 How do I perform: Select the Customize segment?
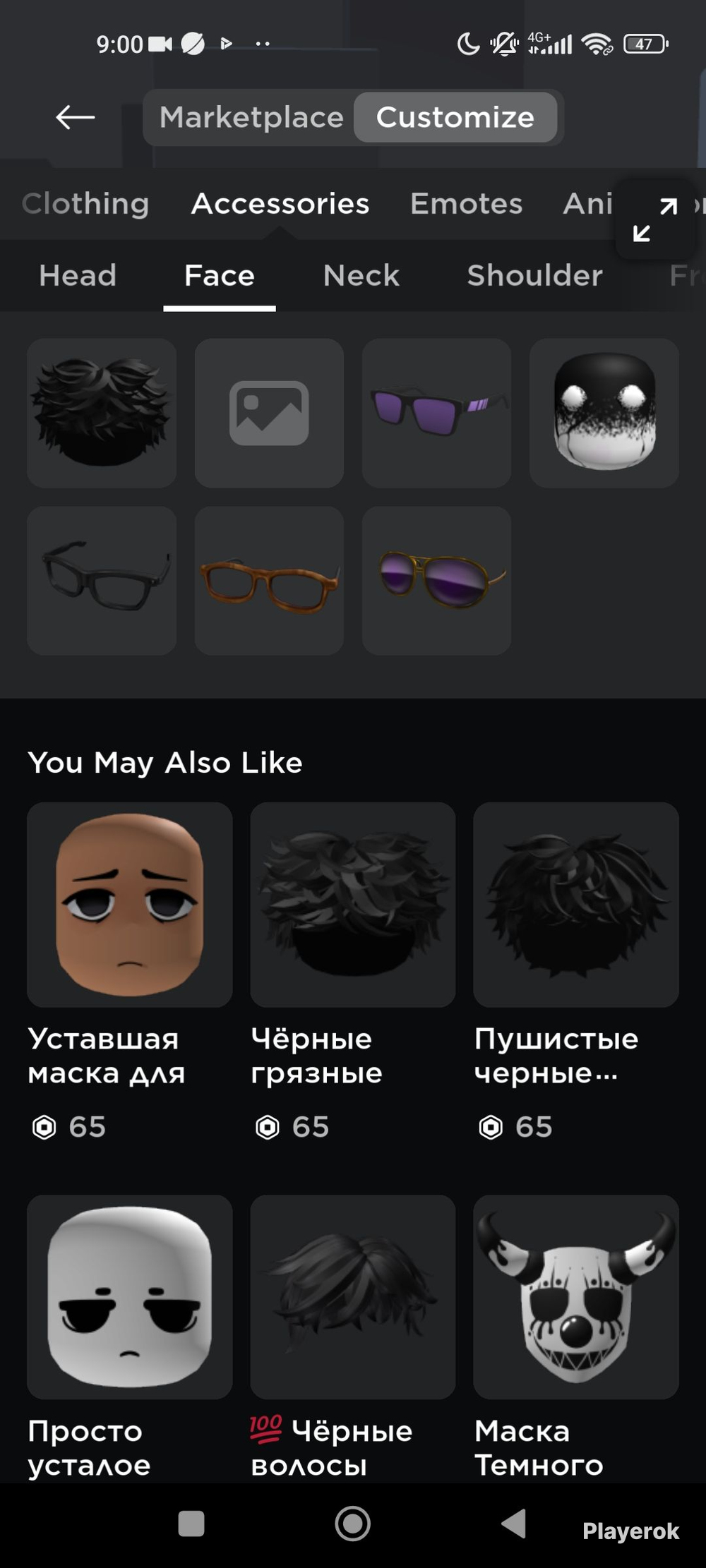[x=455, y=117]
